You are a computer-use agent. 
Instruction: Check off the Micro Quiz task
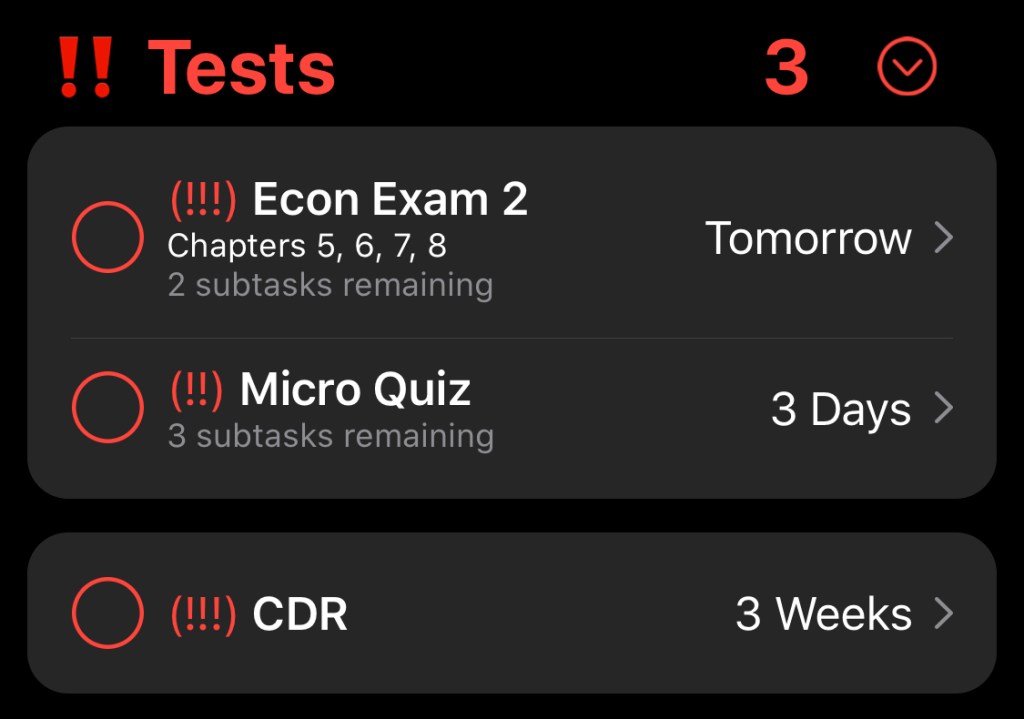coord(108,407)
